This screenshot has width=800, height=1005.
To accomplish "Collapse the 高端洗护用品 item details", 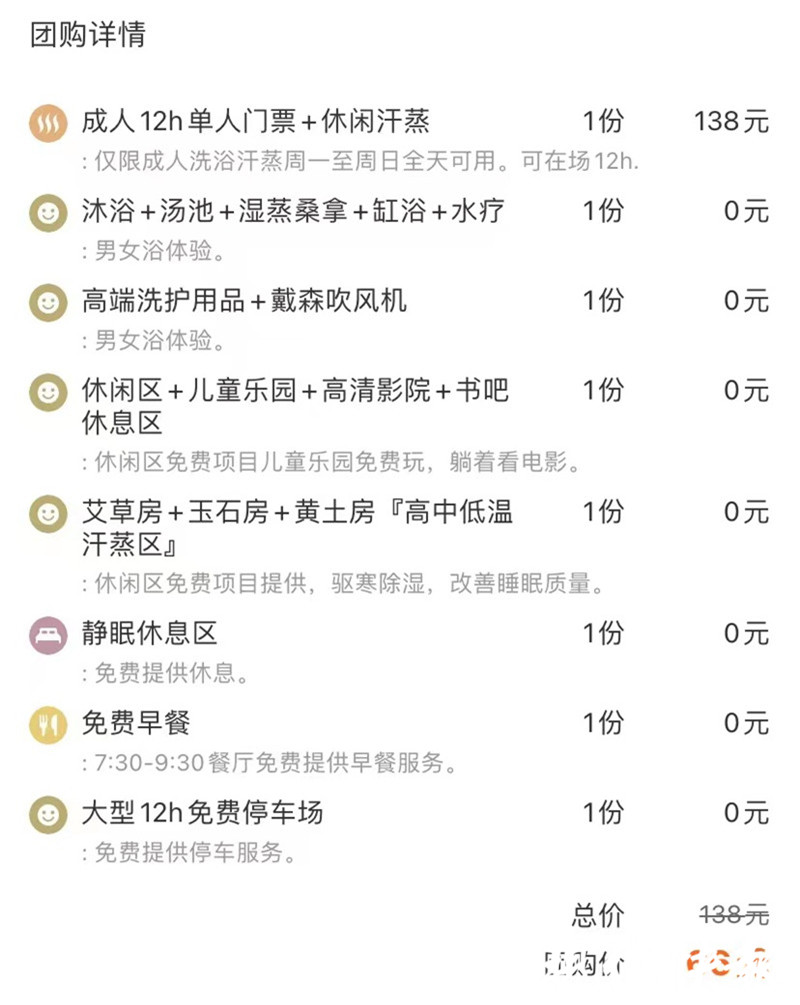I will coord(240,301).
